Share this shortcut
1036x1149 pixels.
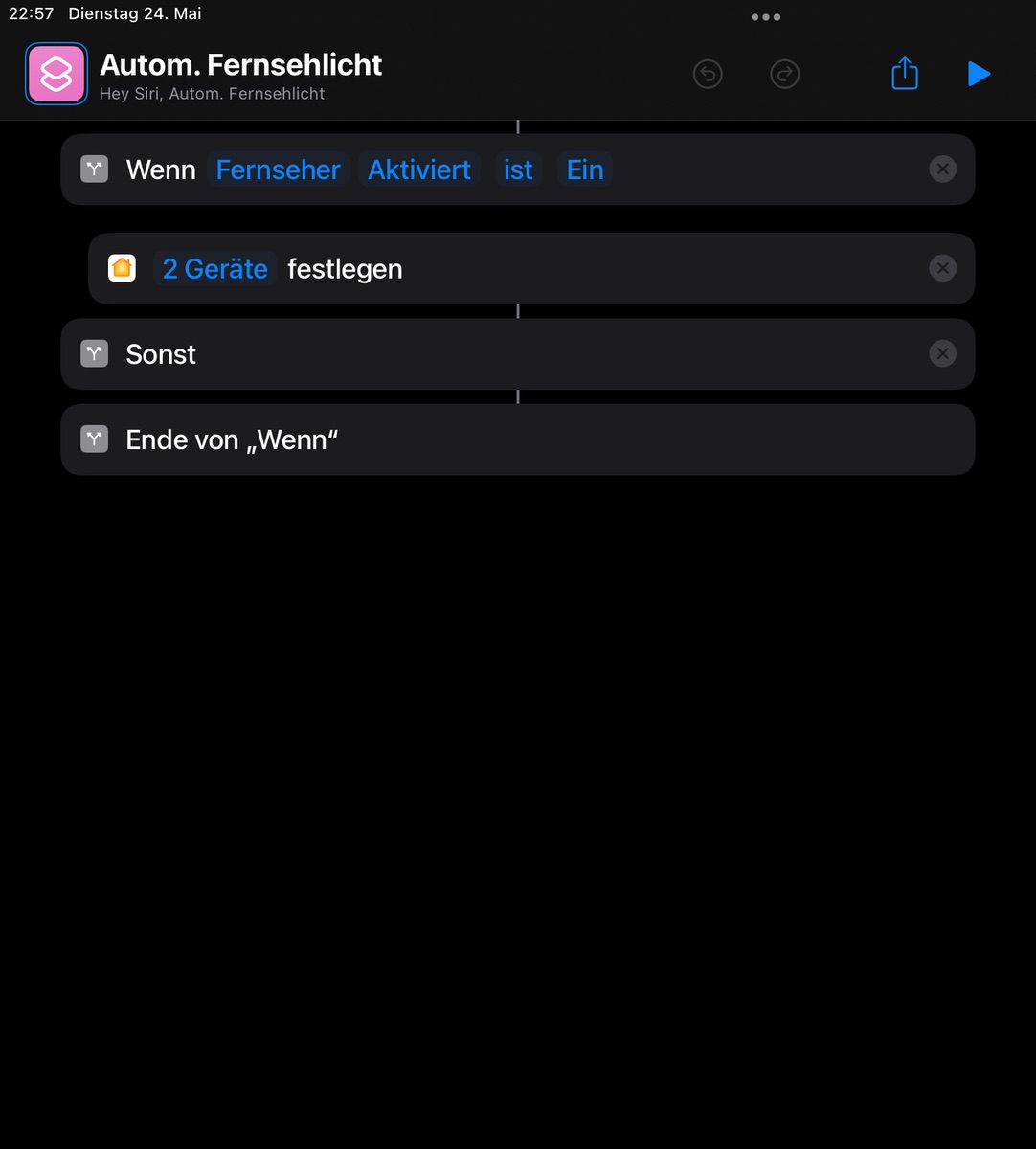click(x=905, y=74)
